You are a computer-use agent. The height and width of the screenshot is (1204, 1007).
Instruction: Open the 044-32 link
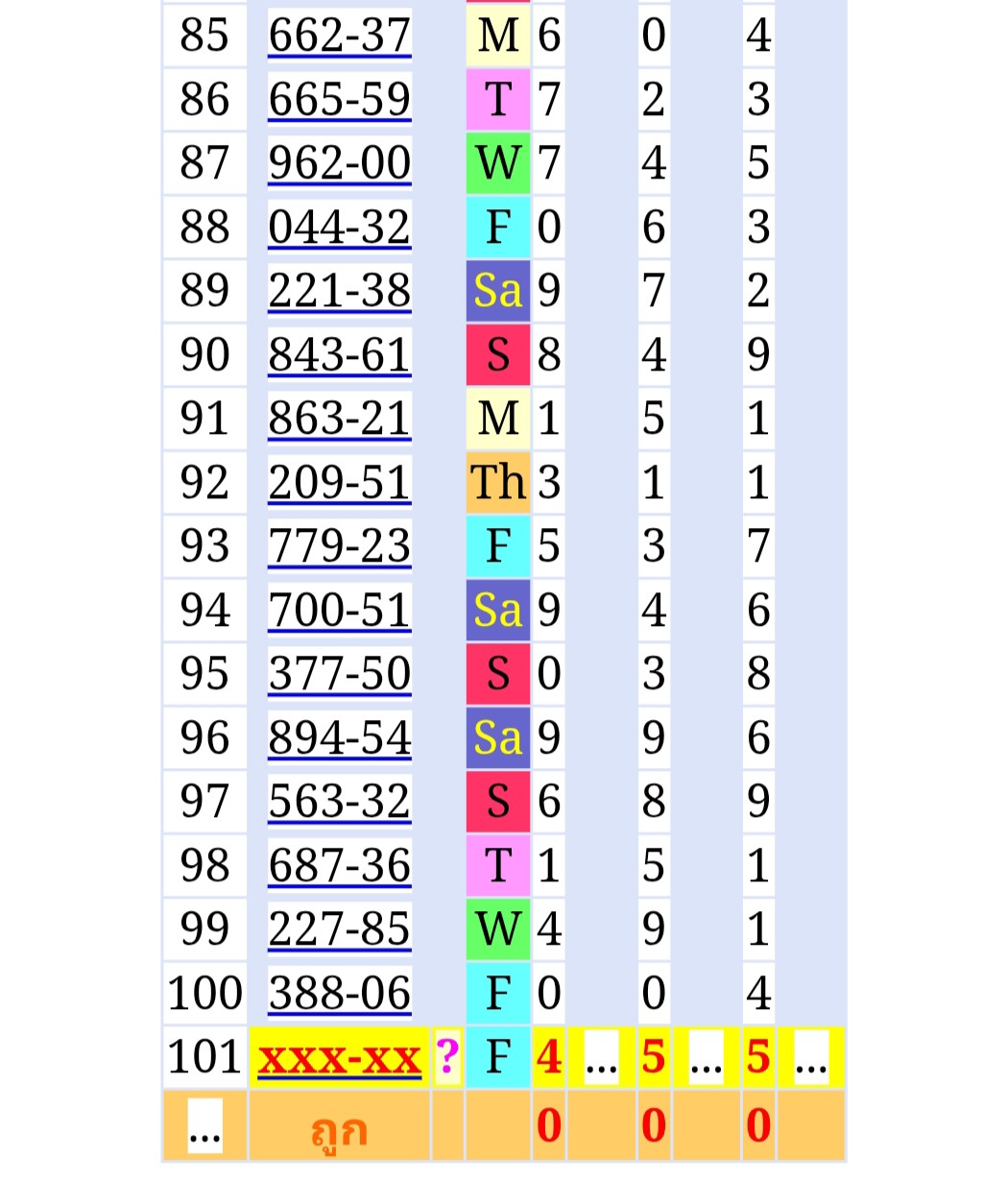[x=339, y=227]
